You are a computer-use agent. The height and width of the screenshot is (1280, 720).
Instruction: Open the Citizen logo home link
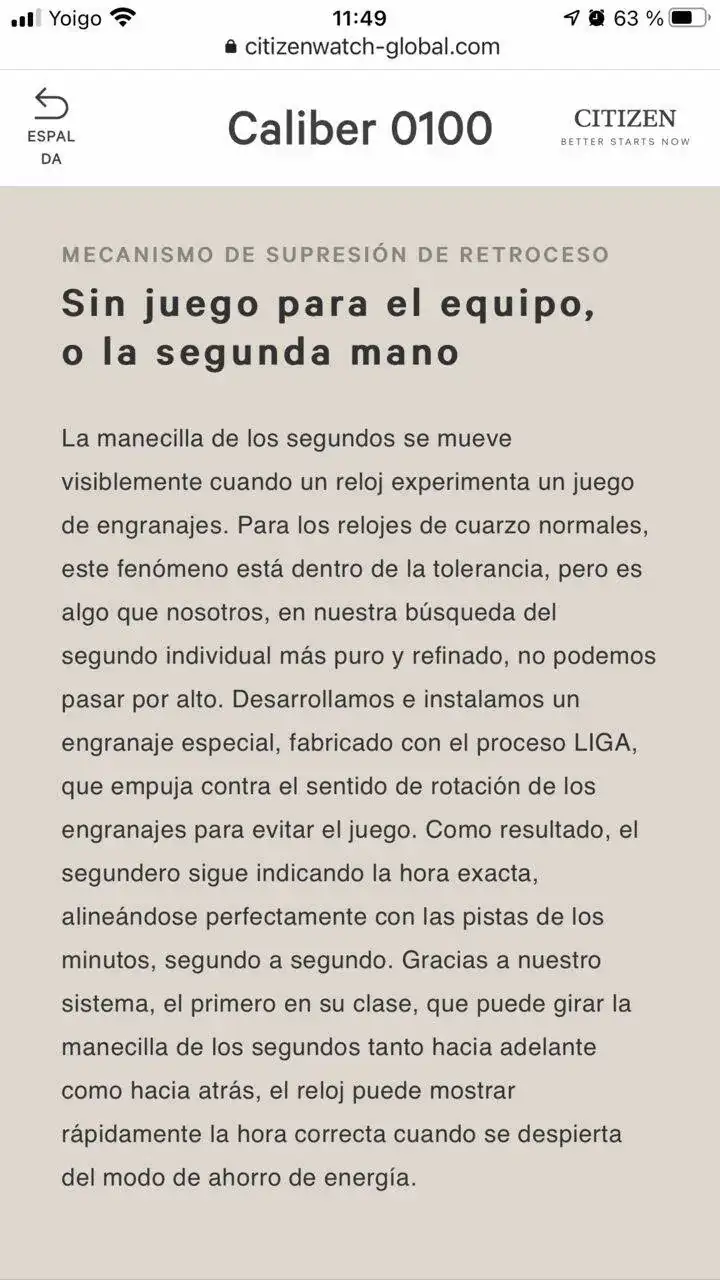point(624,126)
